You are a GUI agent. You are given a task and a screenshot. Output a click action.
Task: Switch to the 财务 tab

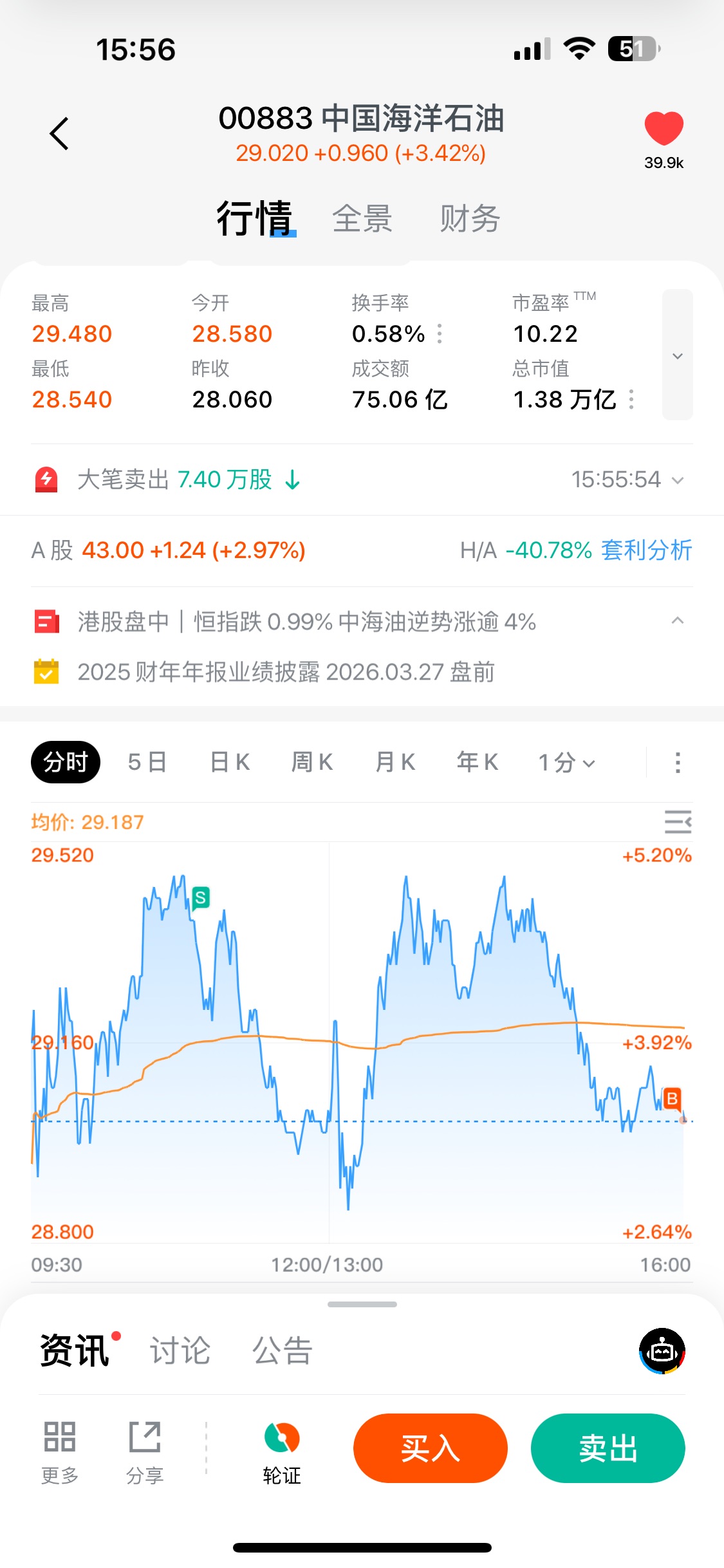pos(470,219)
